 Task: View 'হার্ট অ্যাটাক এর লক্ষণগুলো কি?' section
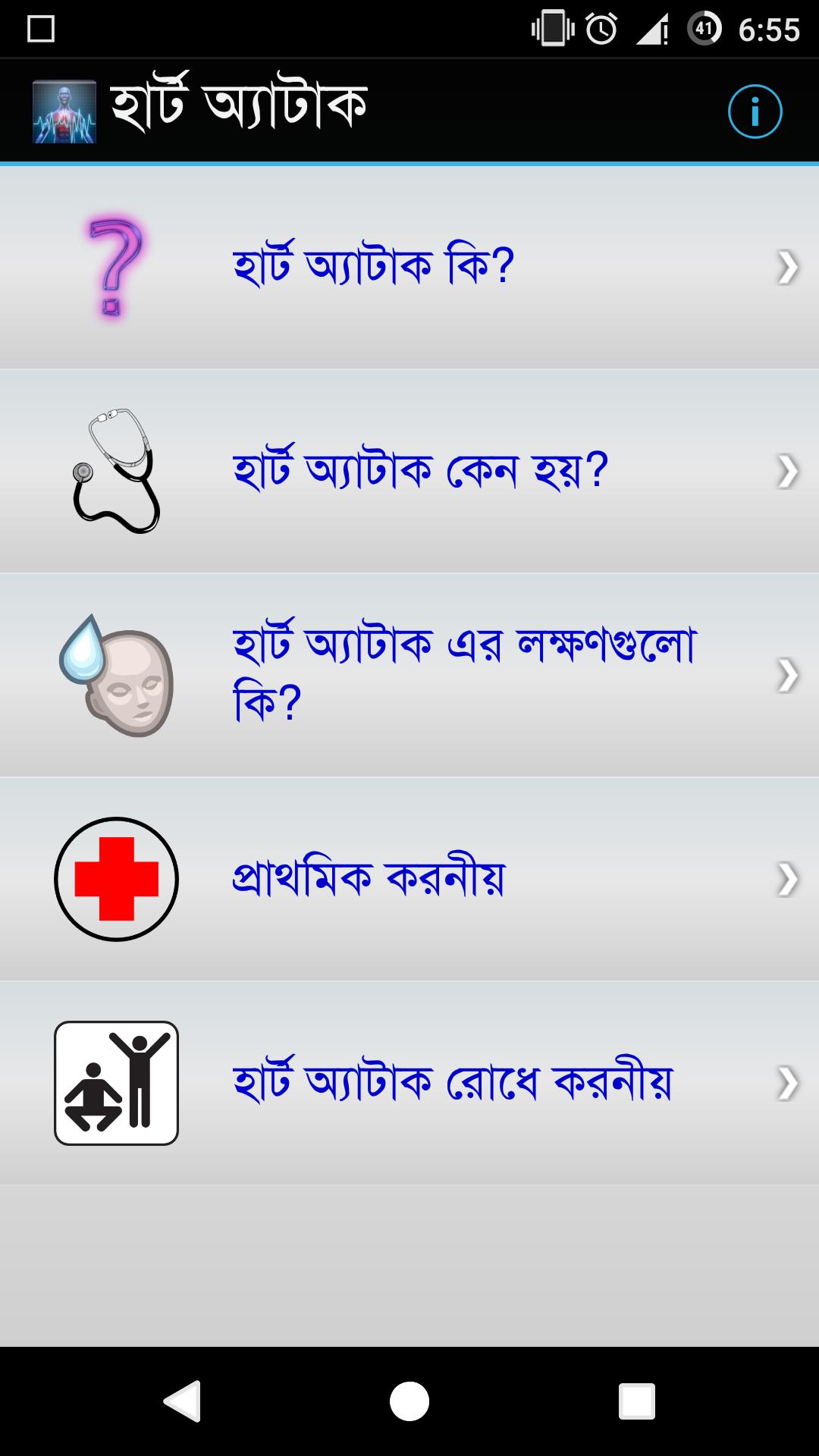click(x=409, y=675)
